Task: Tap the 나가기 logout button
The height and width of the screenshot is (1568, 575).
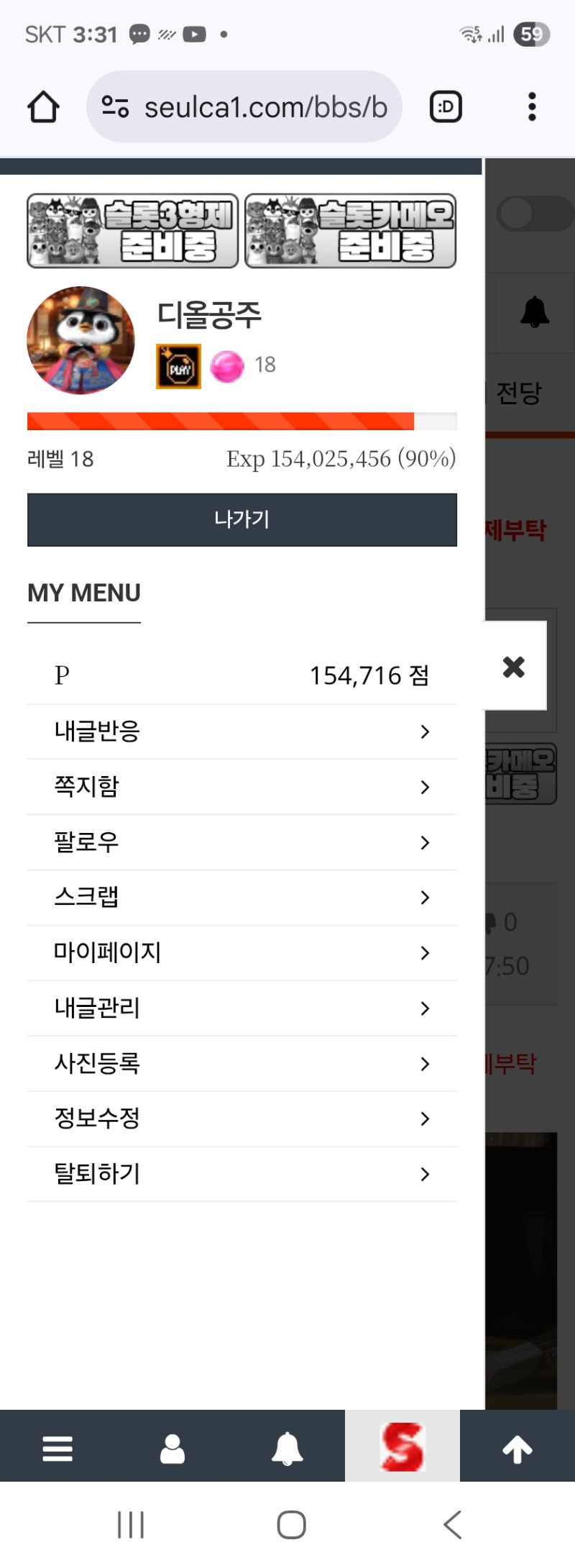Action: tap(241, 519)
